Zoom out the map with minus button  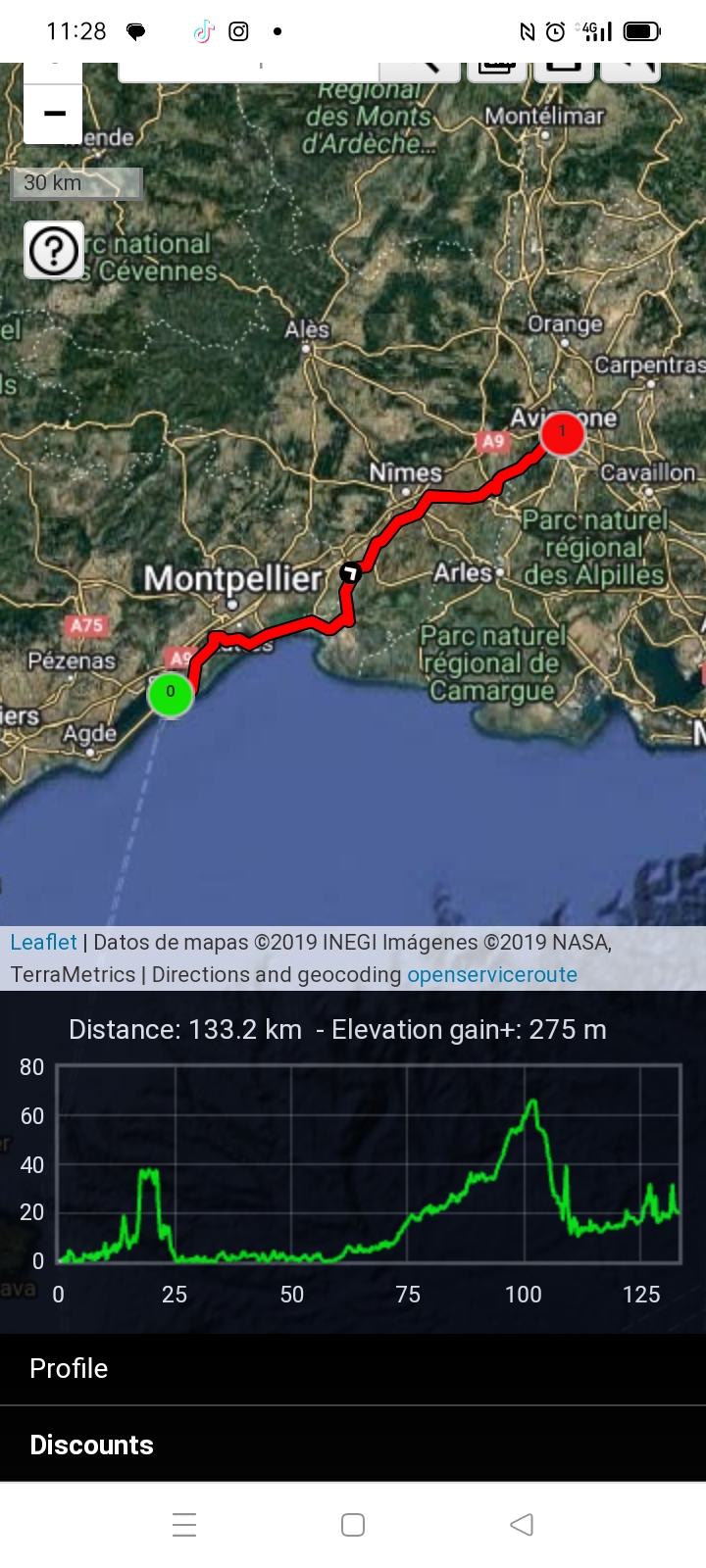pos(54,114)
